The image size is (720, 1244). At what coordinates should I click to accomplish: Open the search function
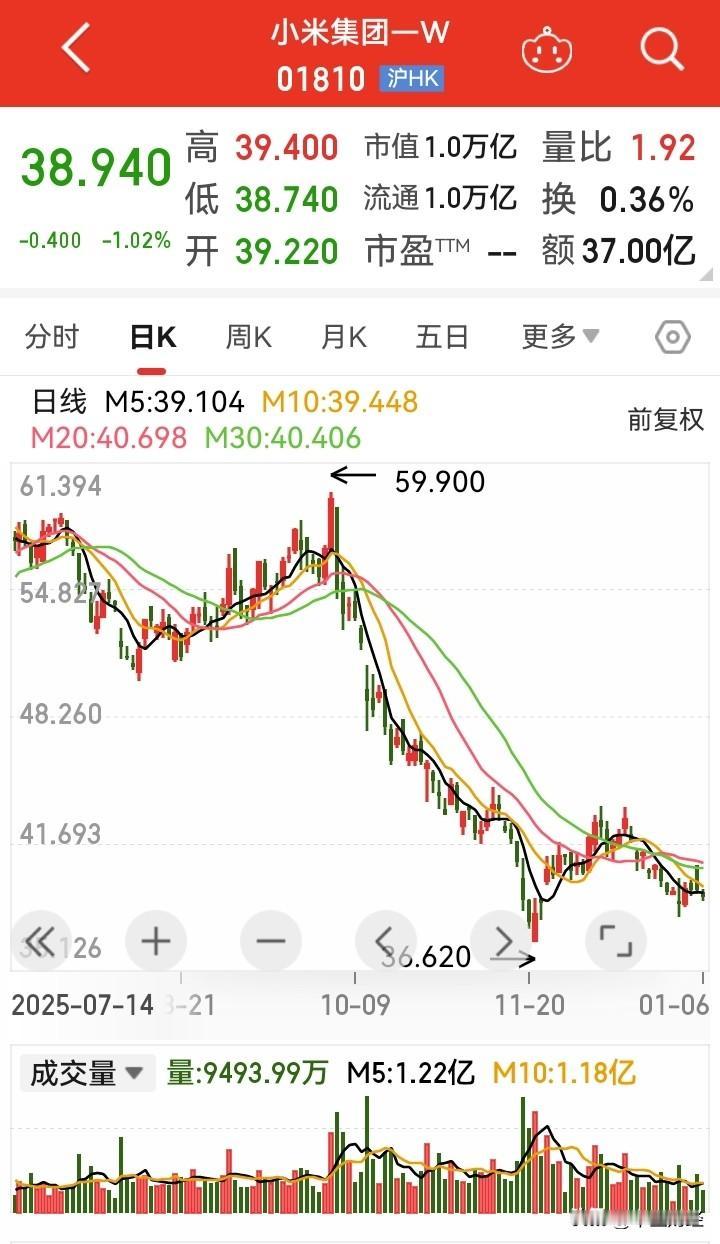click(x=660, y=47)
